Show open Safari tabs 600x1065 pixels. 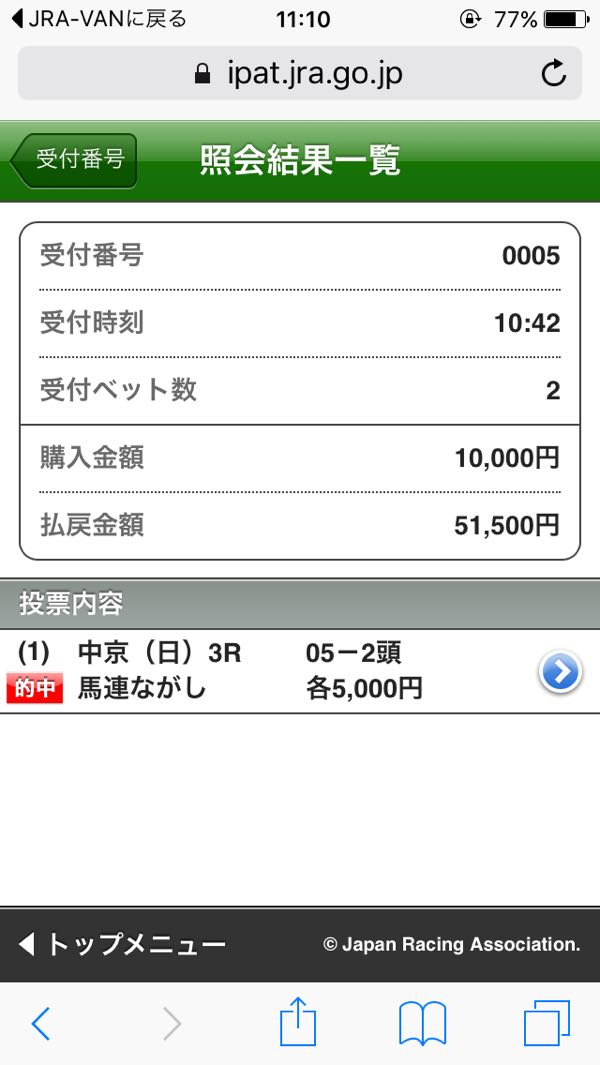pyautogui.click(x=546, y=1023)
